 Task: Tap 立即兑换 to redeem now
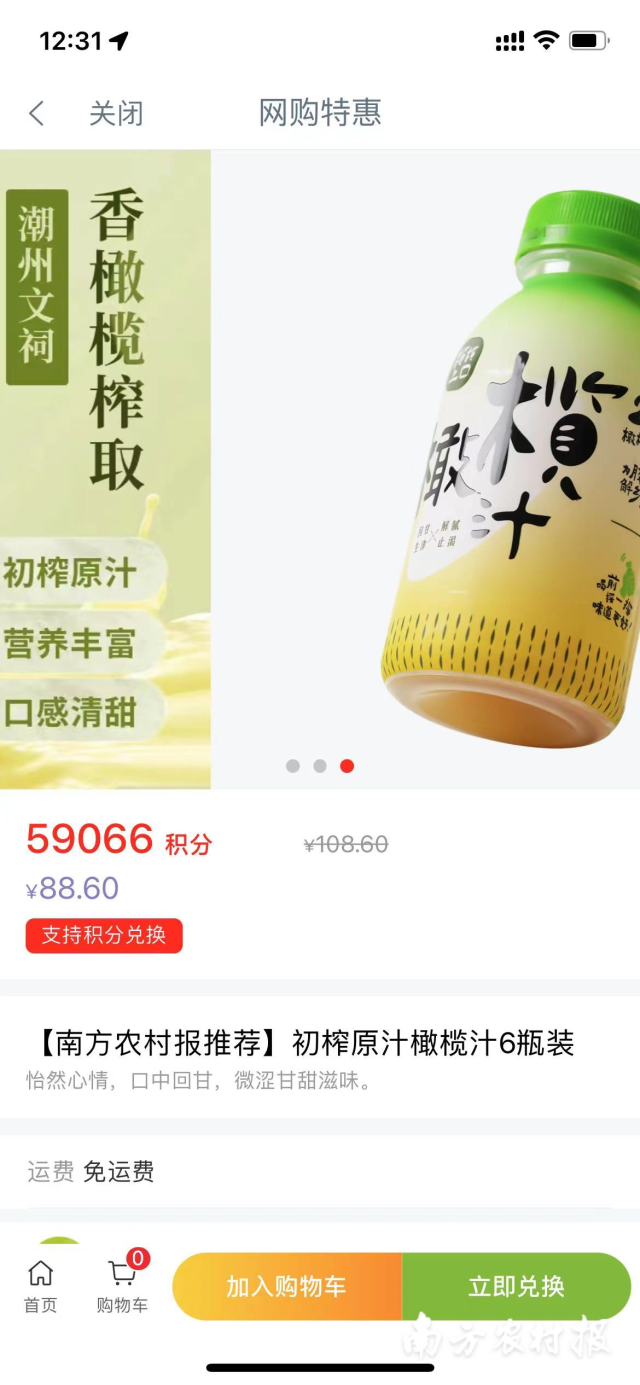[516, 1286]
